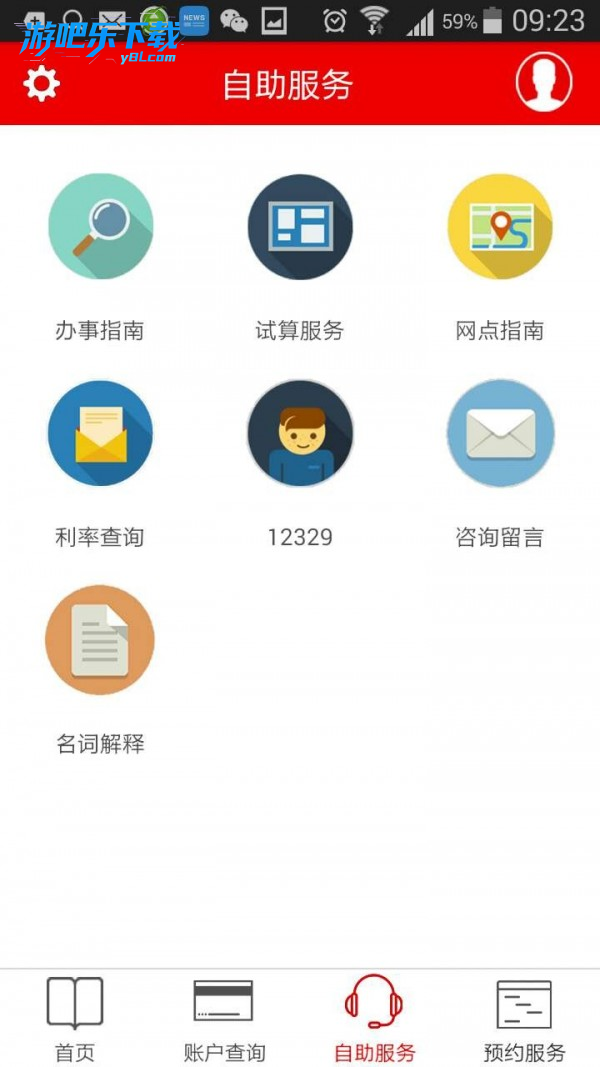600x1067 pixels.
Task: Open the settings gear icon
Action: [41, 83]
